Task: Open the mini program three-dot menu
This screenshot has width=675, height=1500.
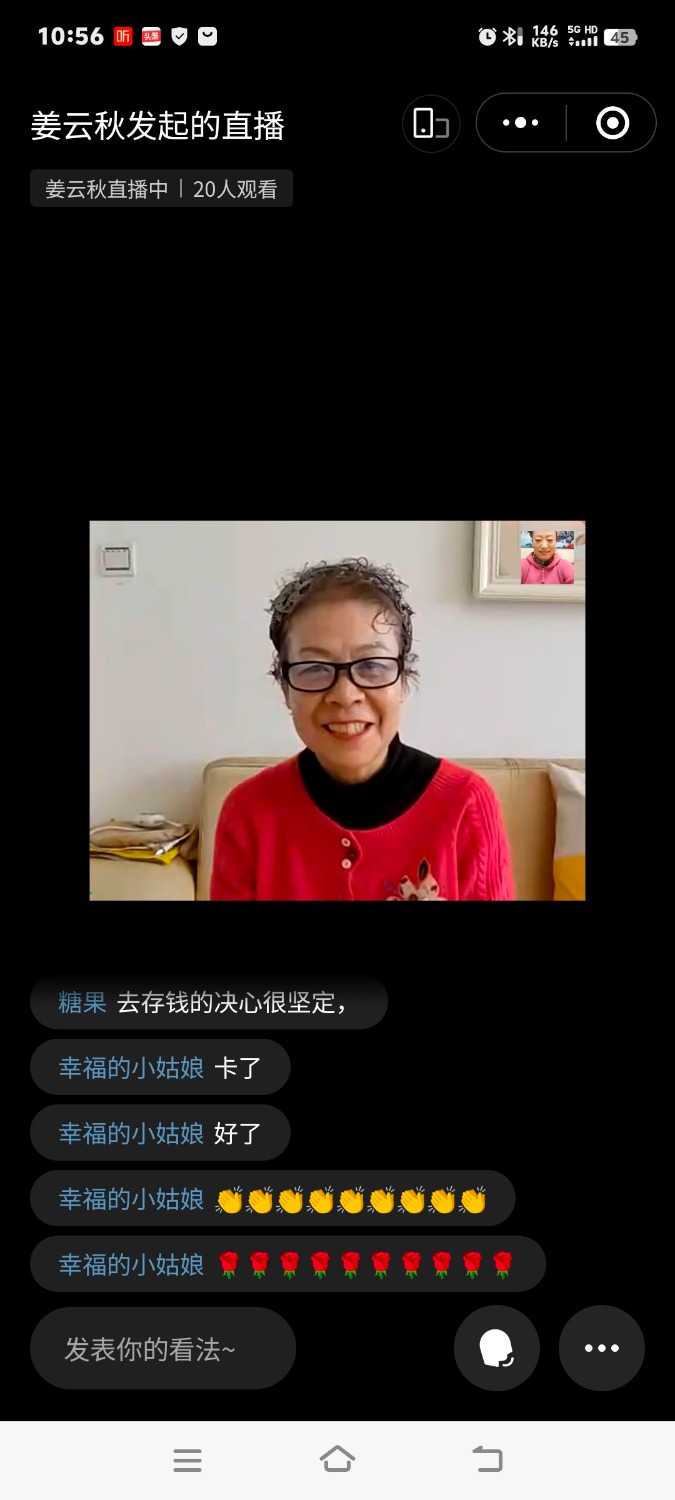Action: click(x=520, y=123)
